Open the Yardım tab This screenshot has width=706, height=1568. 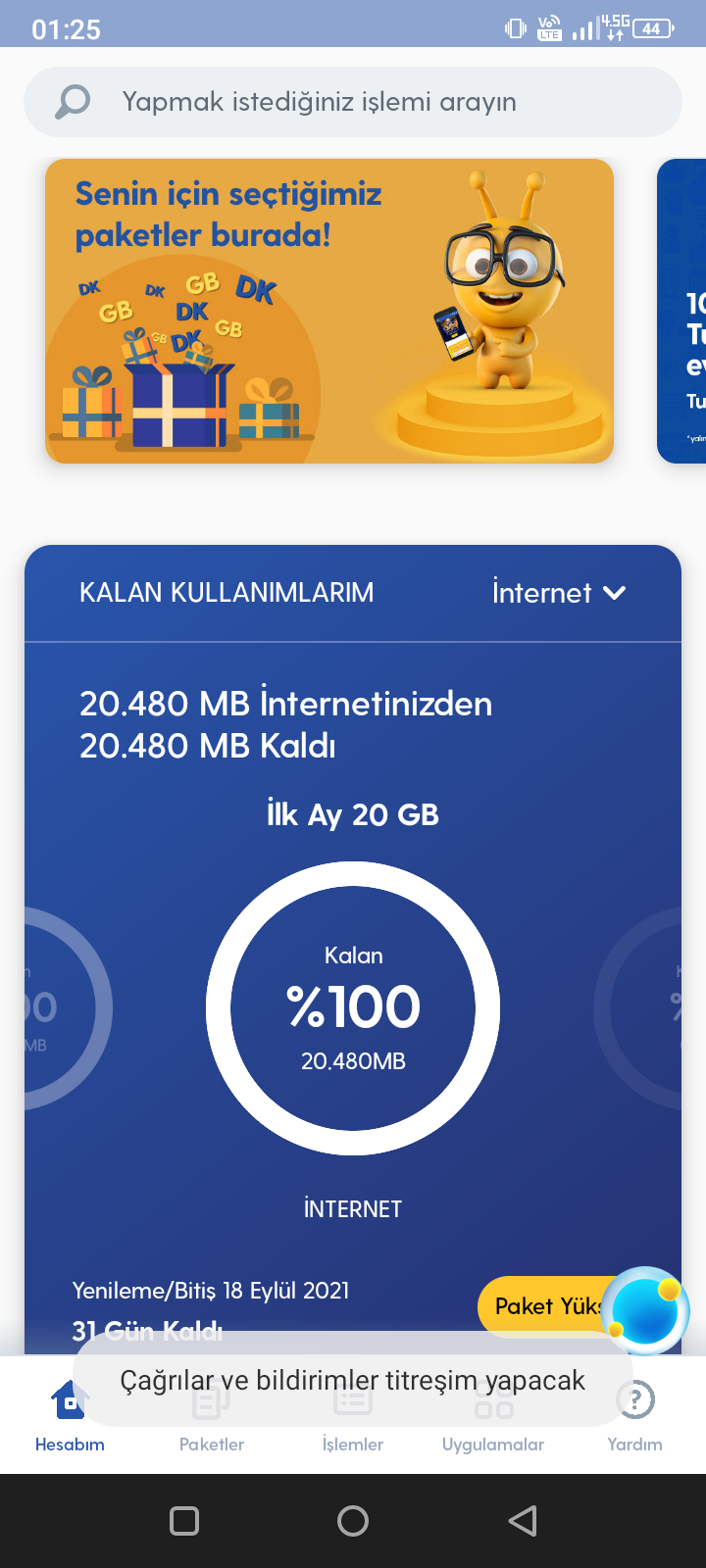[x=634, y=1417]
